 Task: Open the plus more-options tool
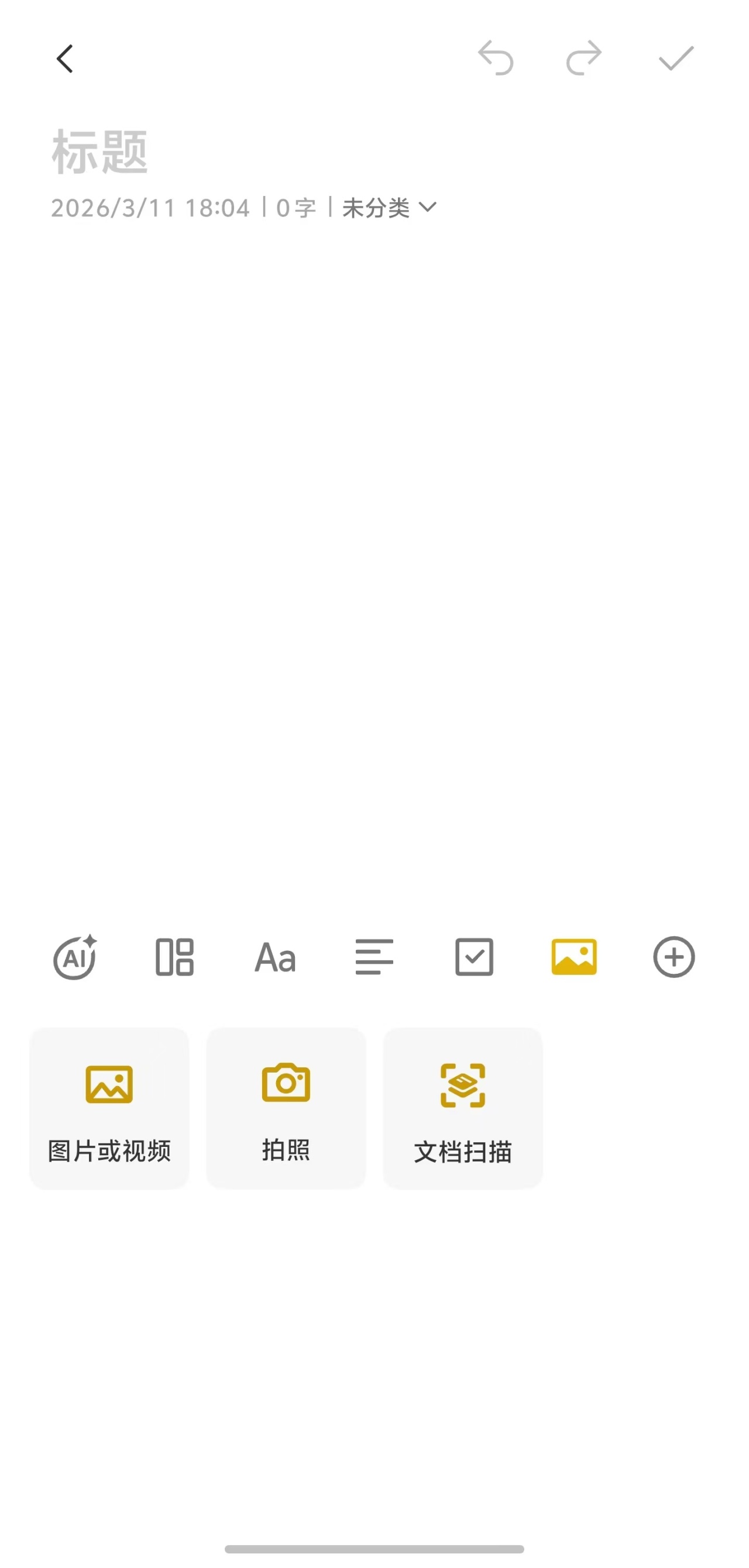click(674, 957)
